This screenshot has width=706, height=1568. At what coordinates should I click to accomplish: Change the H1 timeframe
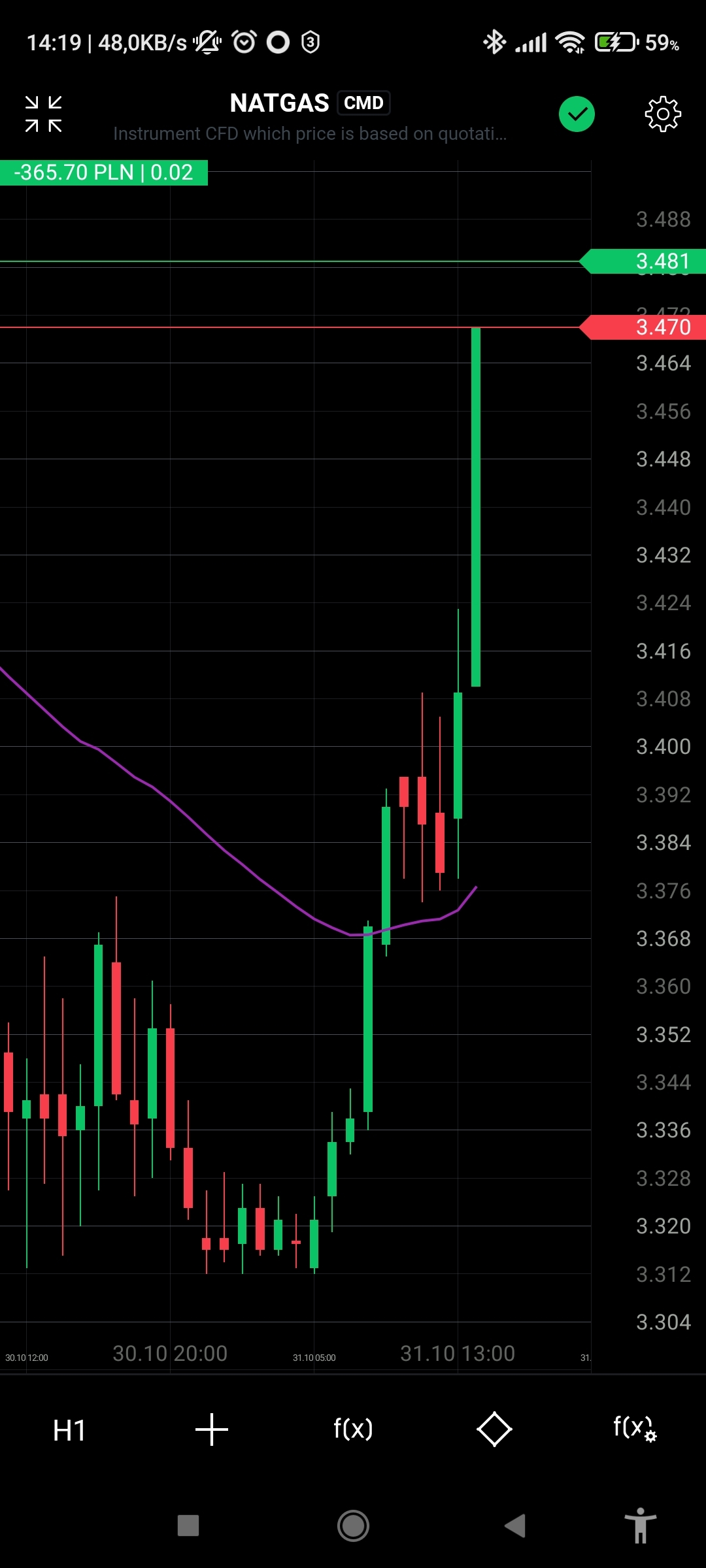point(69,1430)
